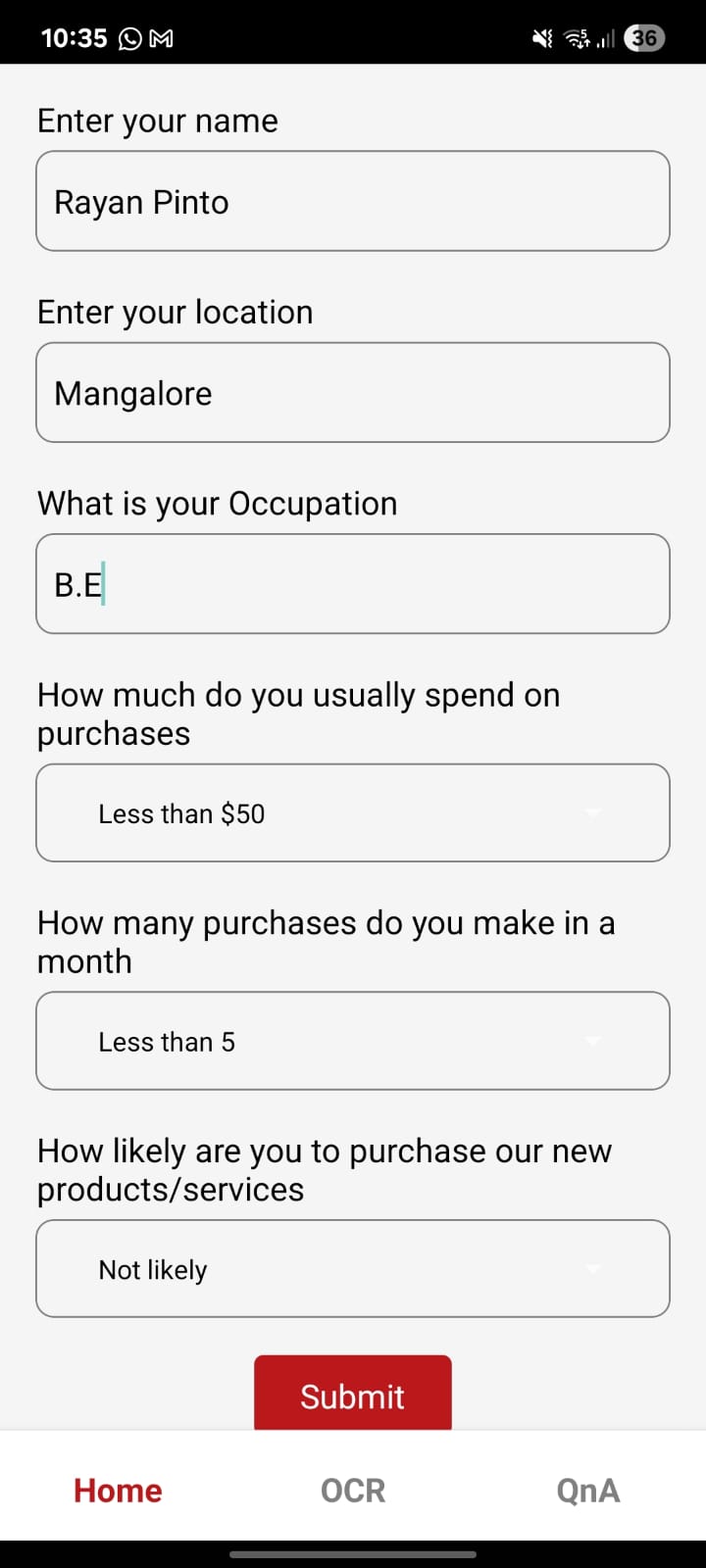Open the spending dropdown showing Less than $50
This screenshot has height=1568, width=706.
coord(353,813)
